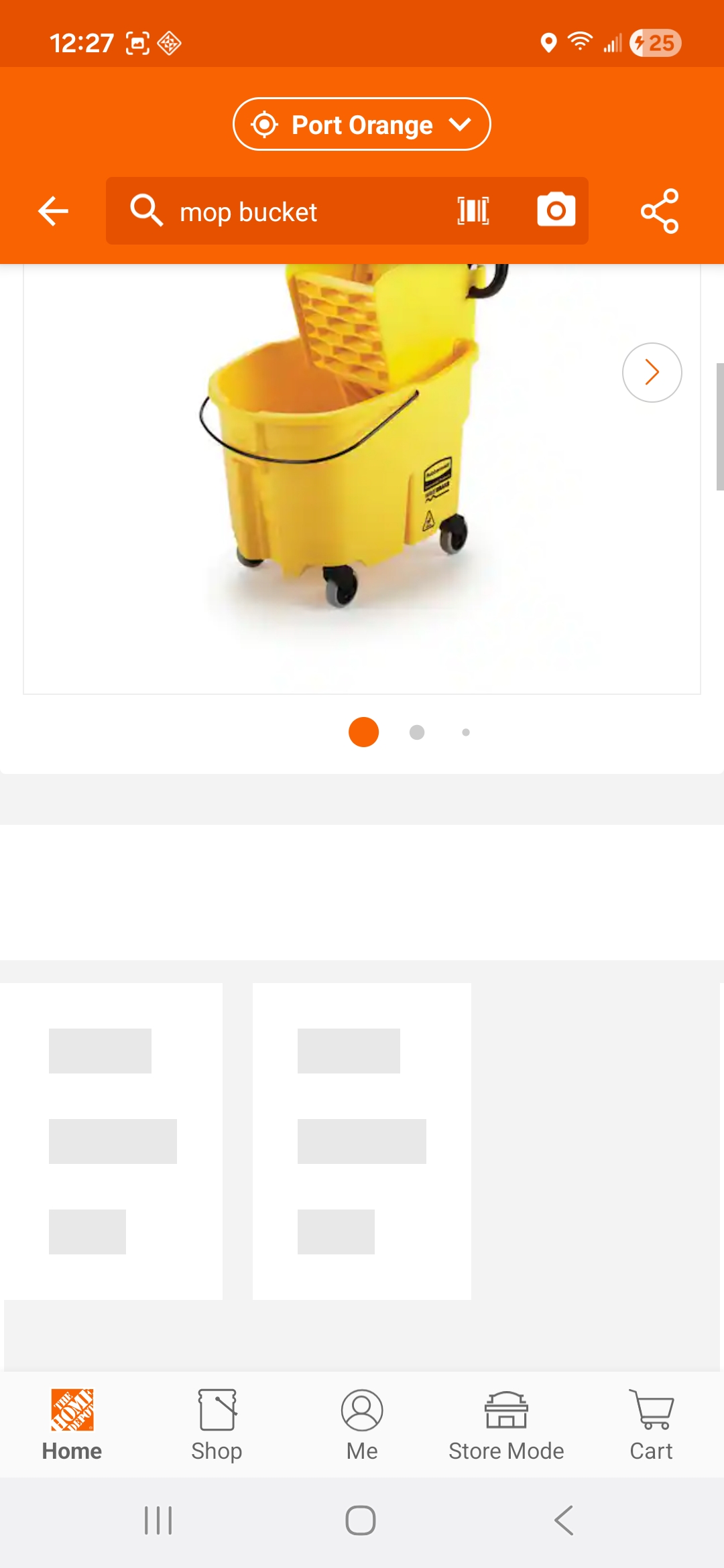Switch to Store Mode
The height and width of the screenshot is (1568, 724).
click(506, 1425)
